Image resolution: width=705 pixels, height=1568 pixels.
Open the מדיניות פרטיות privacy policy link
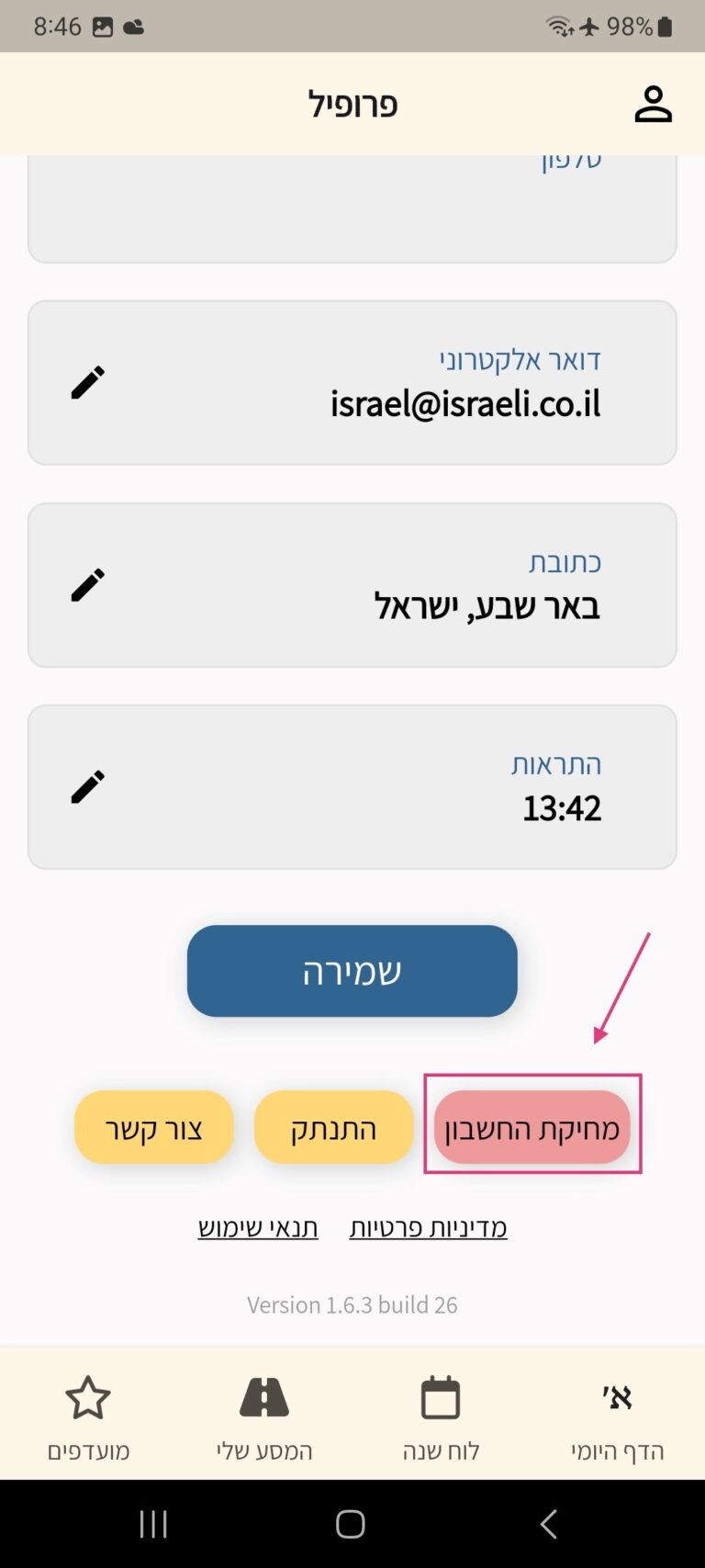click(x=428, y=1227)
